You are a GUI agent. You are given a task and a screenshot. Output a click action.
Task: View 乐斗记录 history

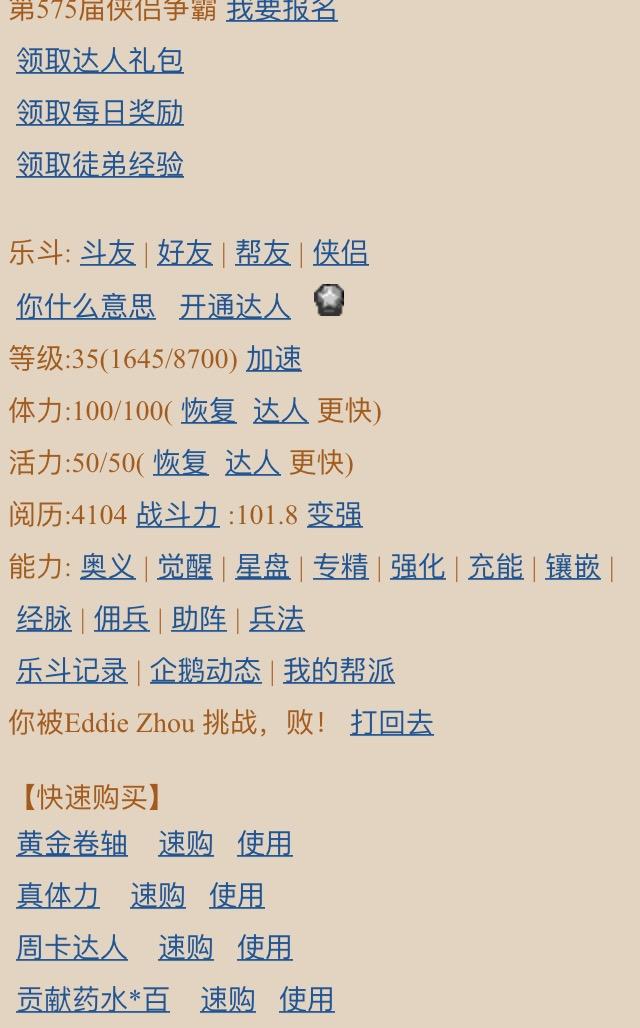[72, 671]
